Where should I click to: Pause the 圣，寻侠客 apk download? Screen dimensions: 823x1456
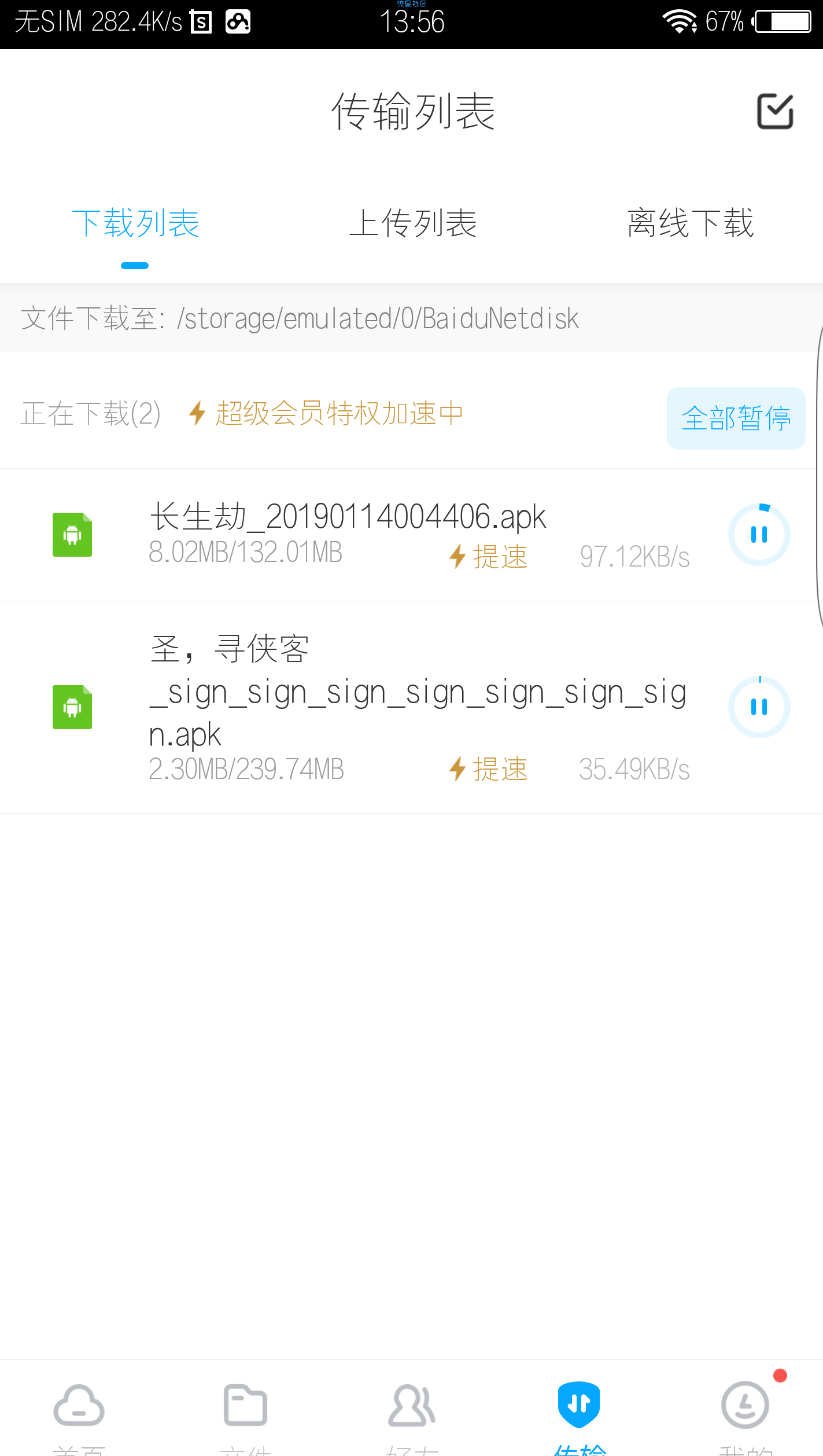click(x=759, y=707)
